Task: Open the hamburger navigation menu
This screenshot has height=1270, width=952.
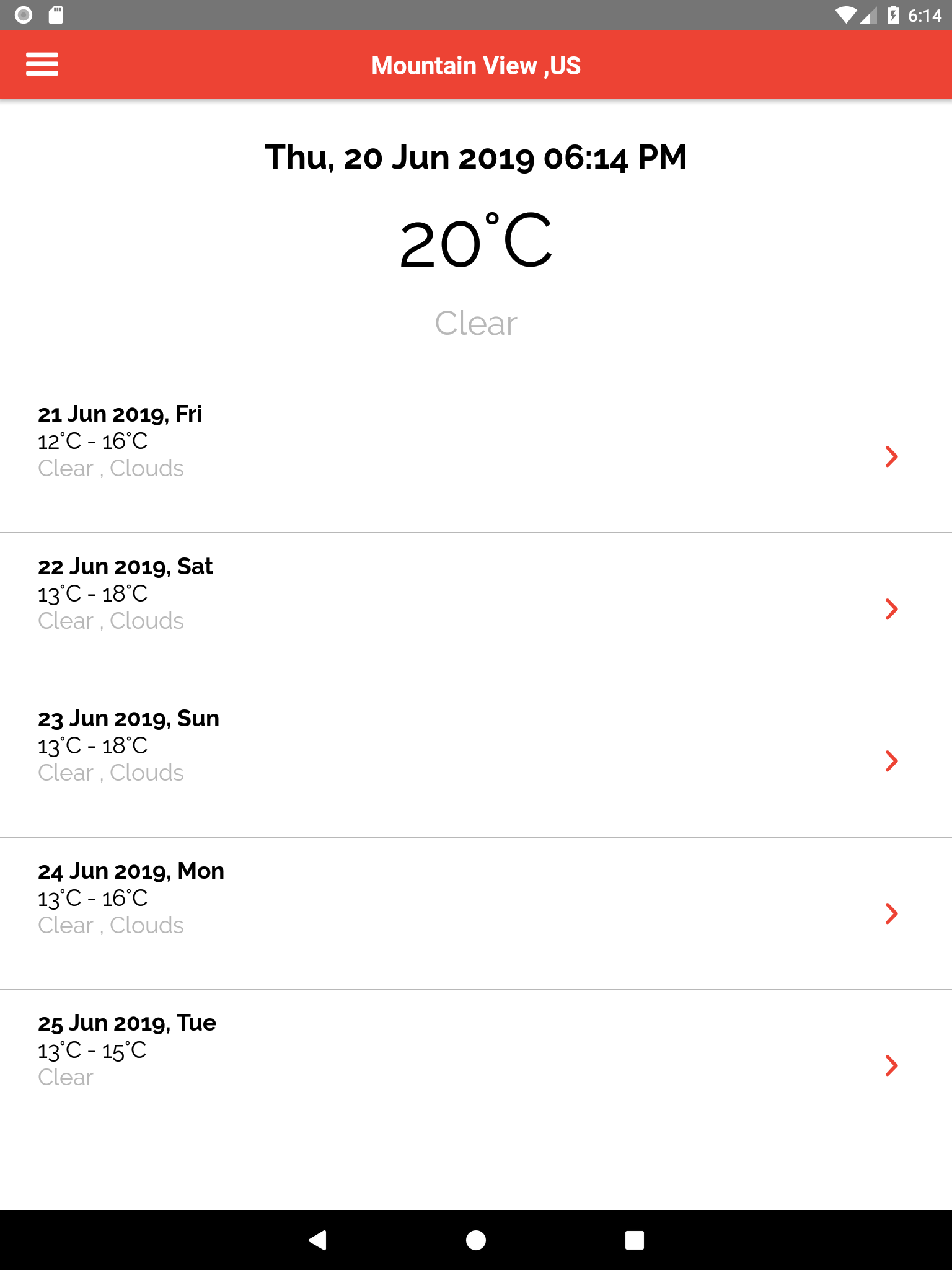Action: pos(42,64)
